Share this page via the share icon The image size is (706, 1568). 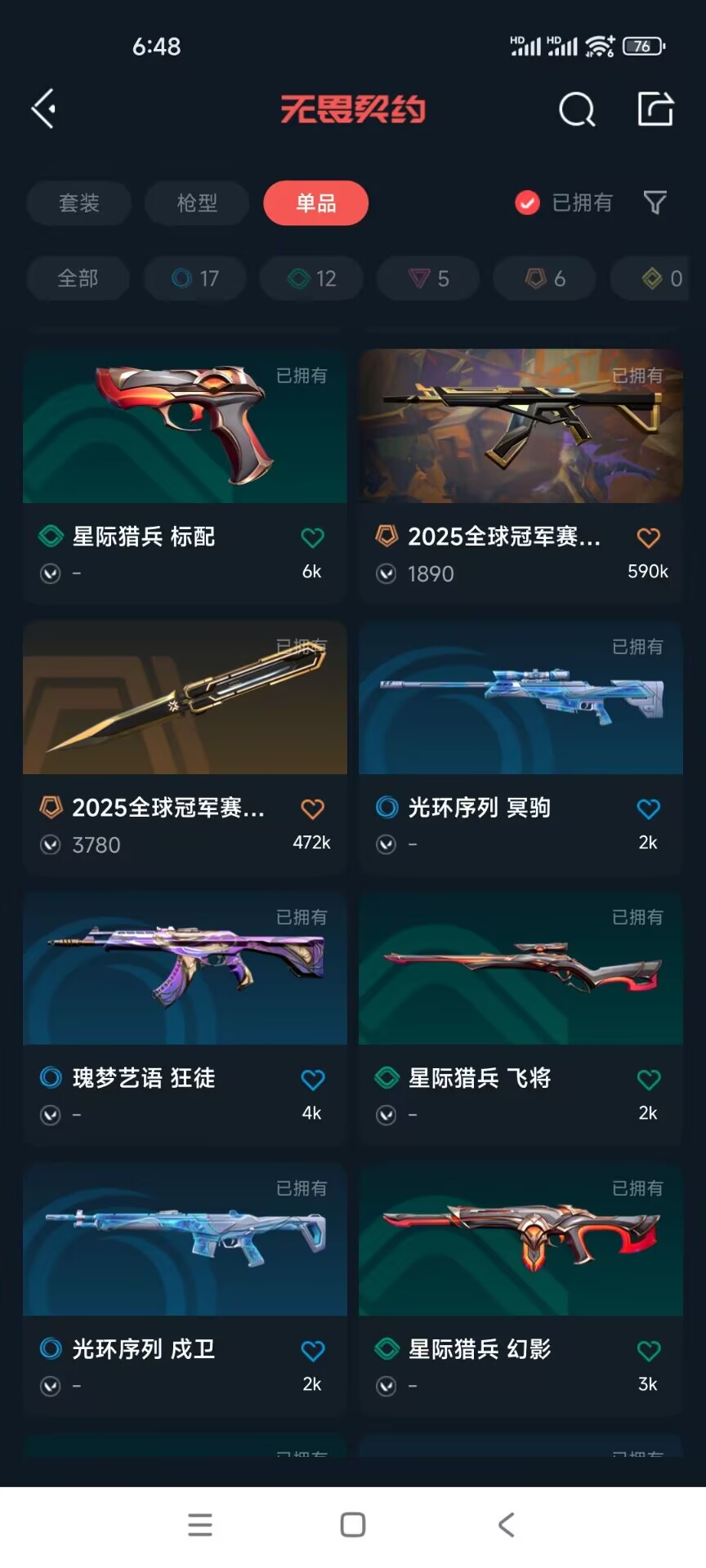tap(655, 109)
